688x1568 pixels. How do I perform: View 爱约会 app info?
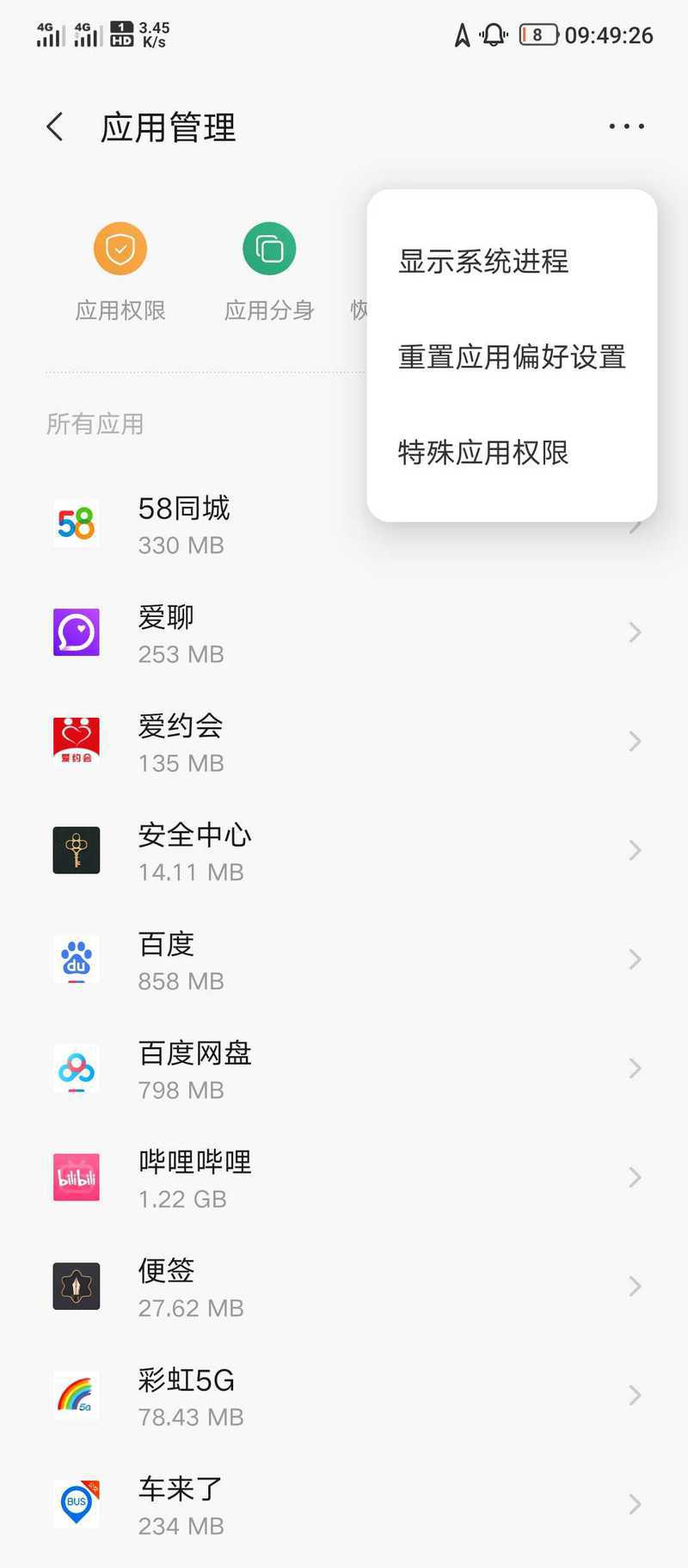pos(344,741)
